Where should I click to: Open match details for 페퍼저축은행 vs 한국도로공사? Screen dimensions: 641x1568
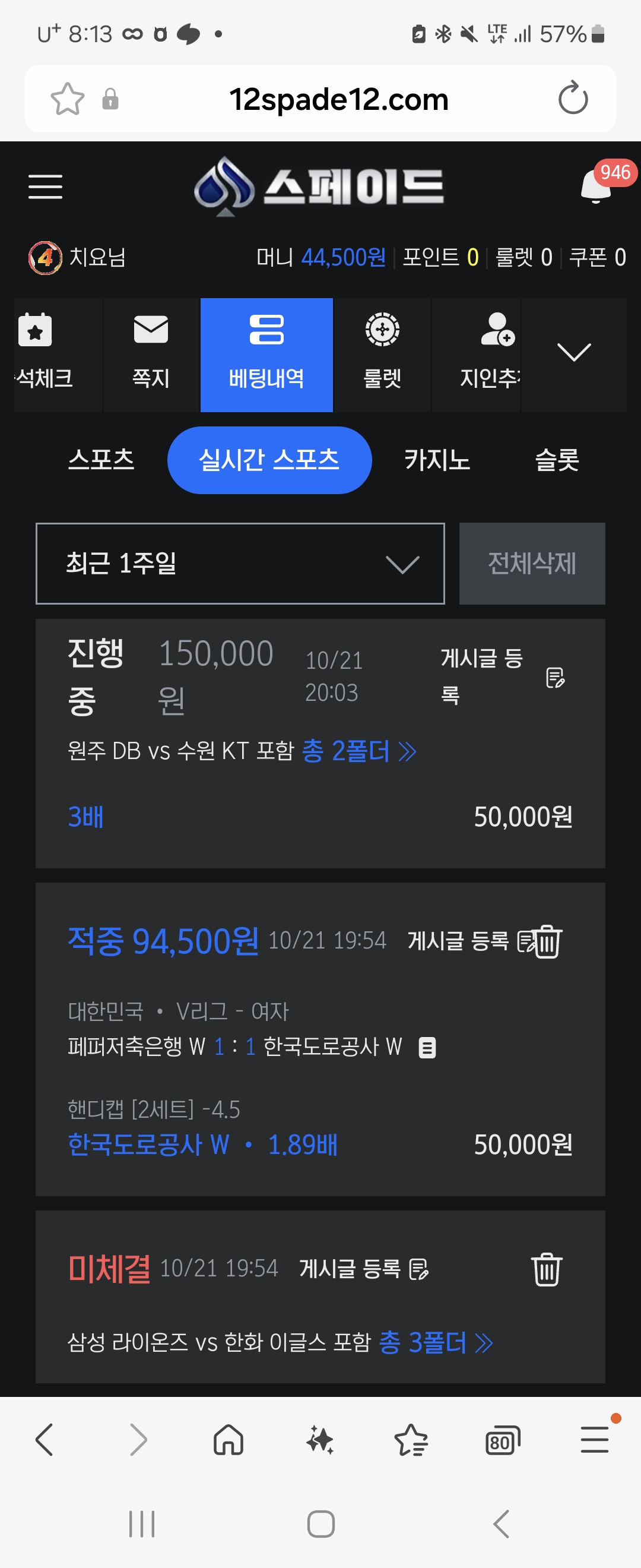click(427, 1048)
